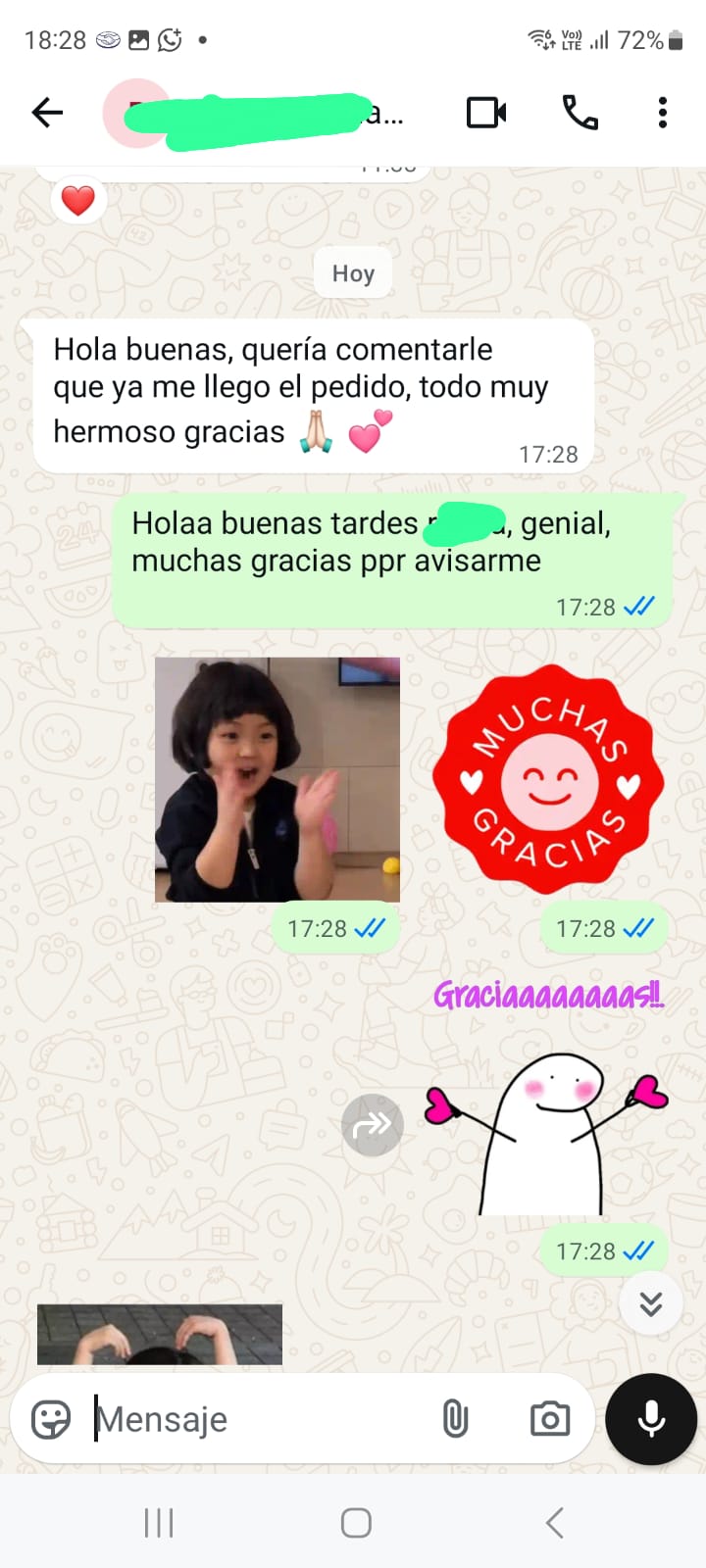Record a voice message with the microphone

pyautogui.click(x=651, y=1419)
